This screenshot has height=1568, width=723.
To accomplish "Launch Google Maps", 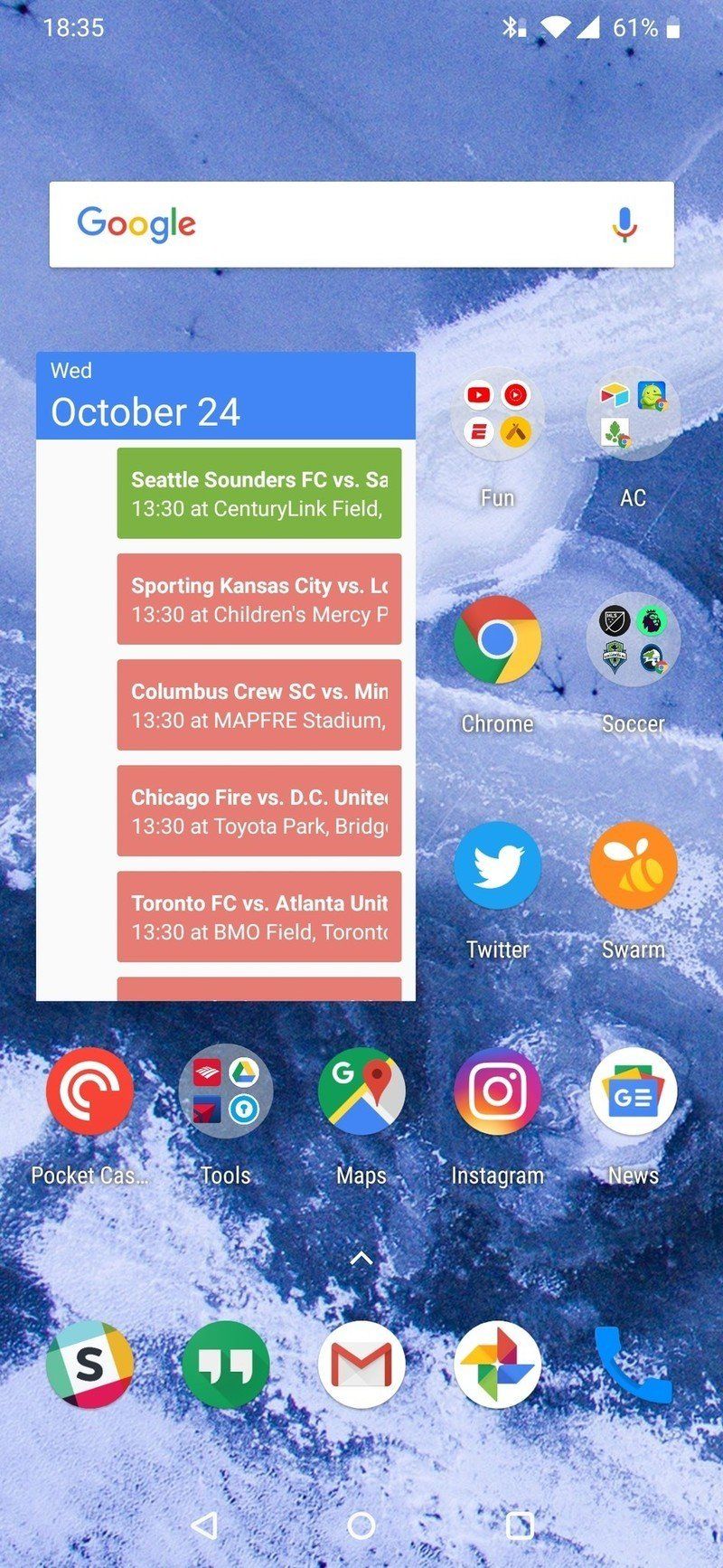I will tap(361, 1091).
